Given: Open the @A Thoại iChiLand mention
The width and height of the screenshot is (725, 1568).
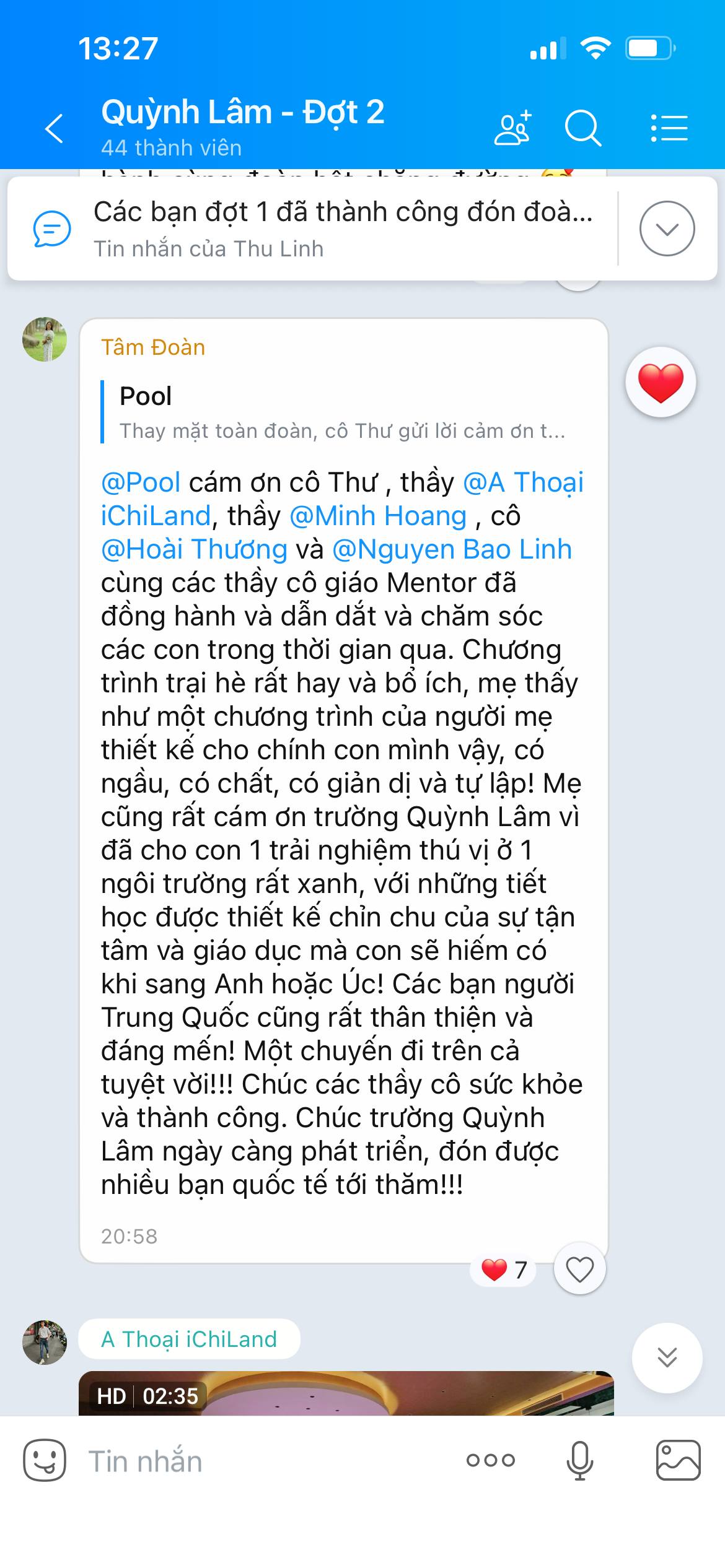Looking at the screenshot, I should (x=523, y=482).
